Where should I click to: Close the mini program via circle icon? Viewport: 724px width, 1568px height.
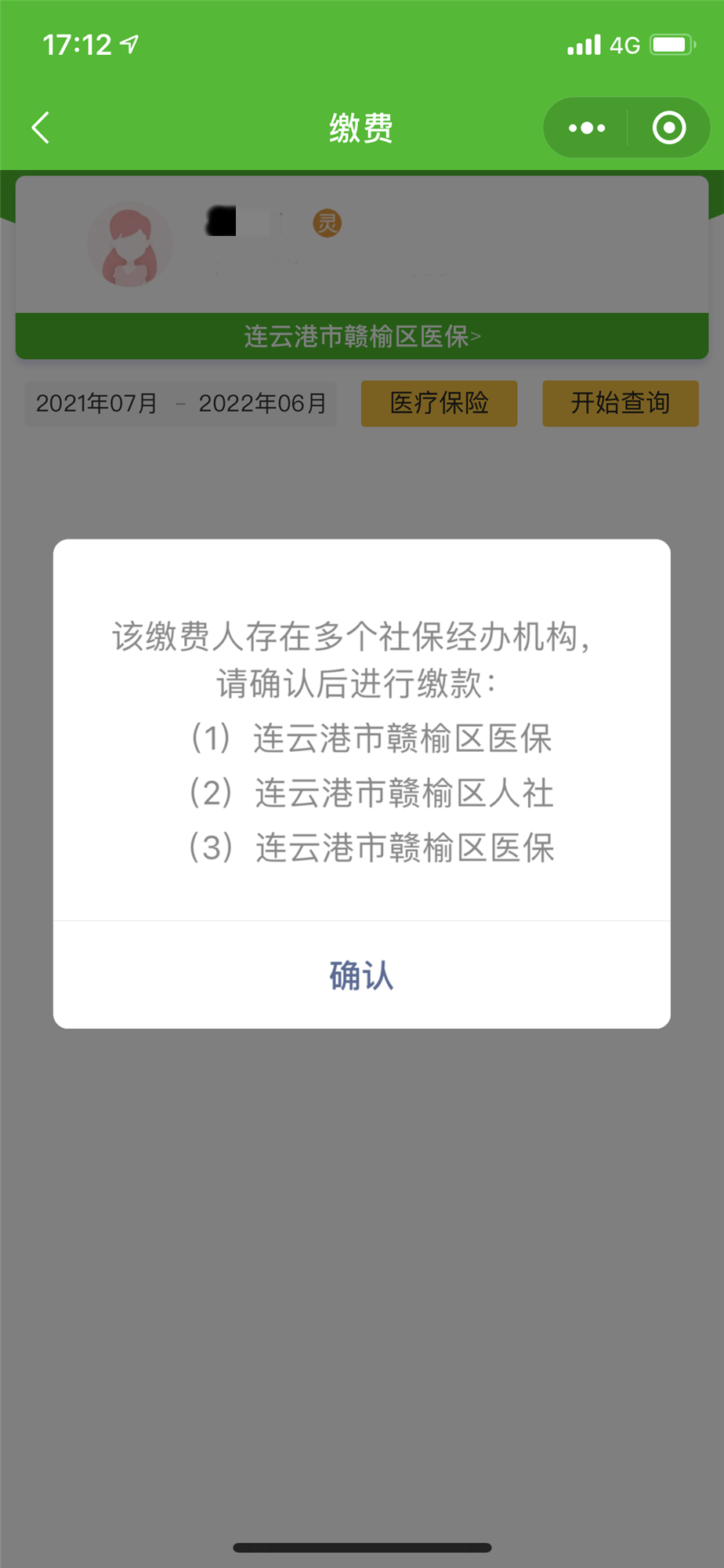[x=668, y=128]
